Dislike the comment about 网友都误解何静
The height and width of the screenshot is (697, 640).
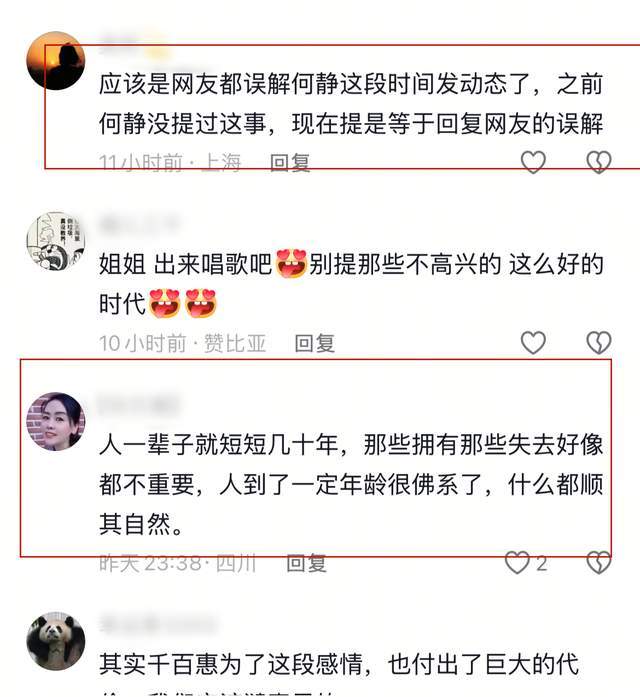598,162
